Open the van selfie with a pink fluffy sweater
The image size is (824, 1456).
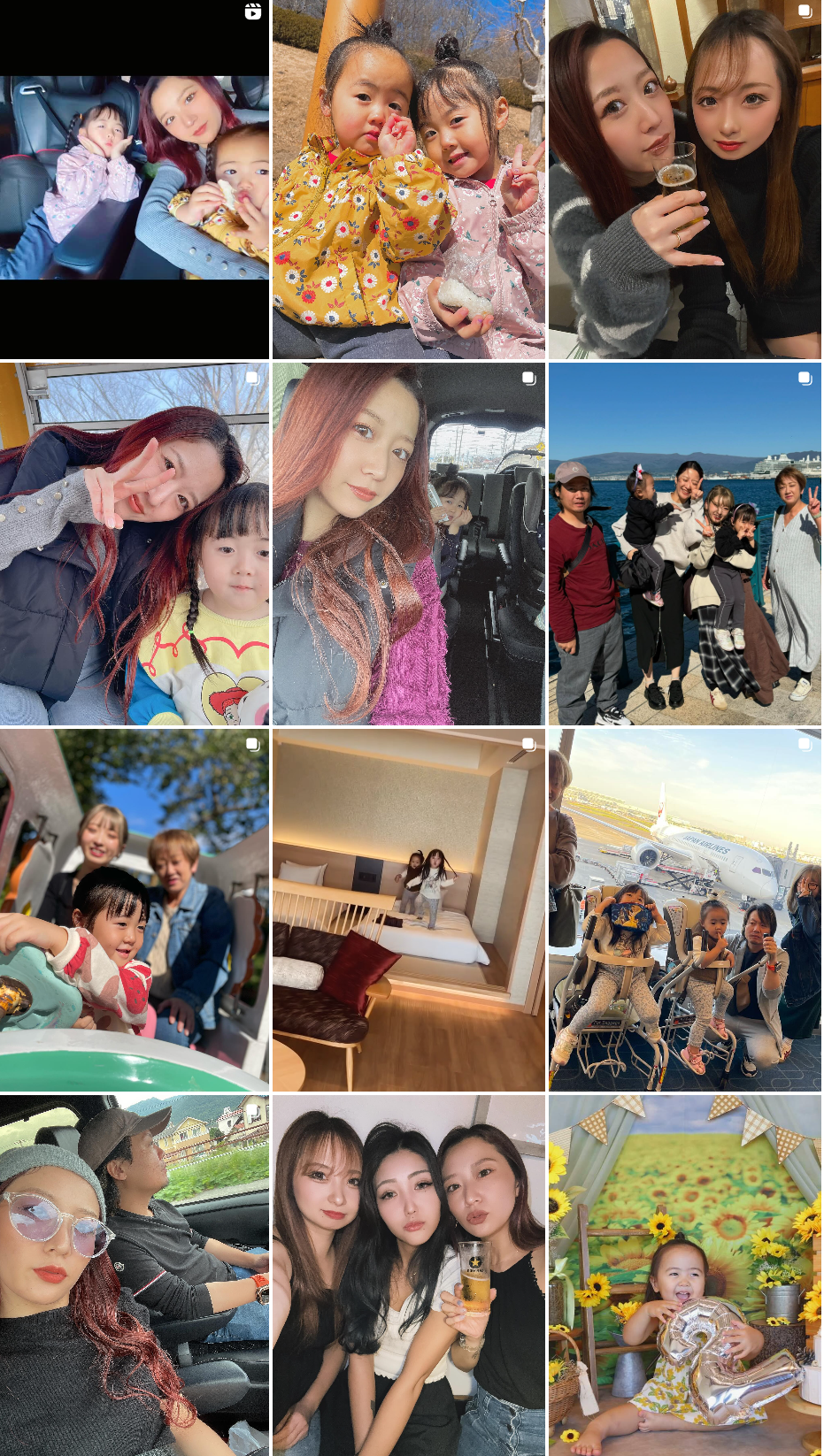(x=409, y=544)
